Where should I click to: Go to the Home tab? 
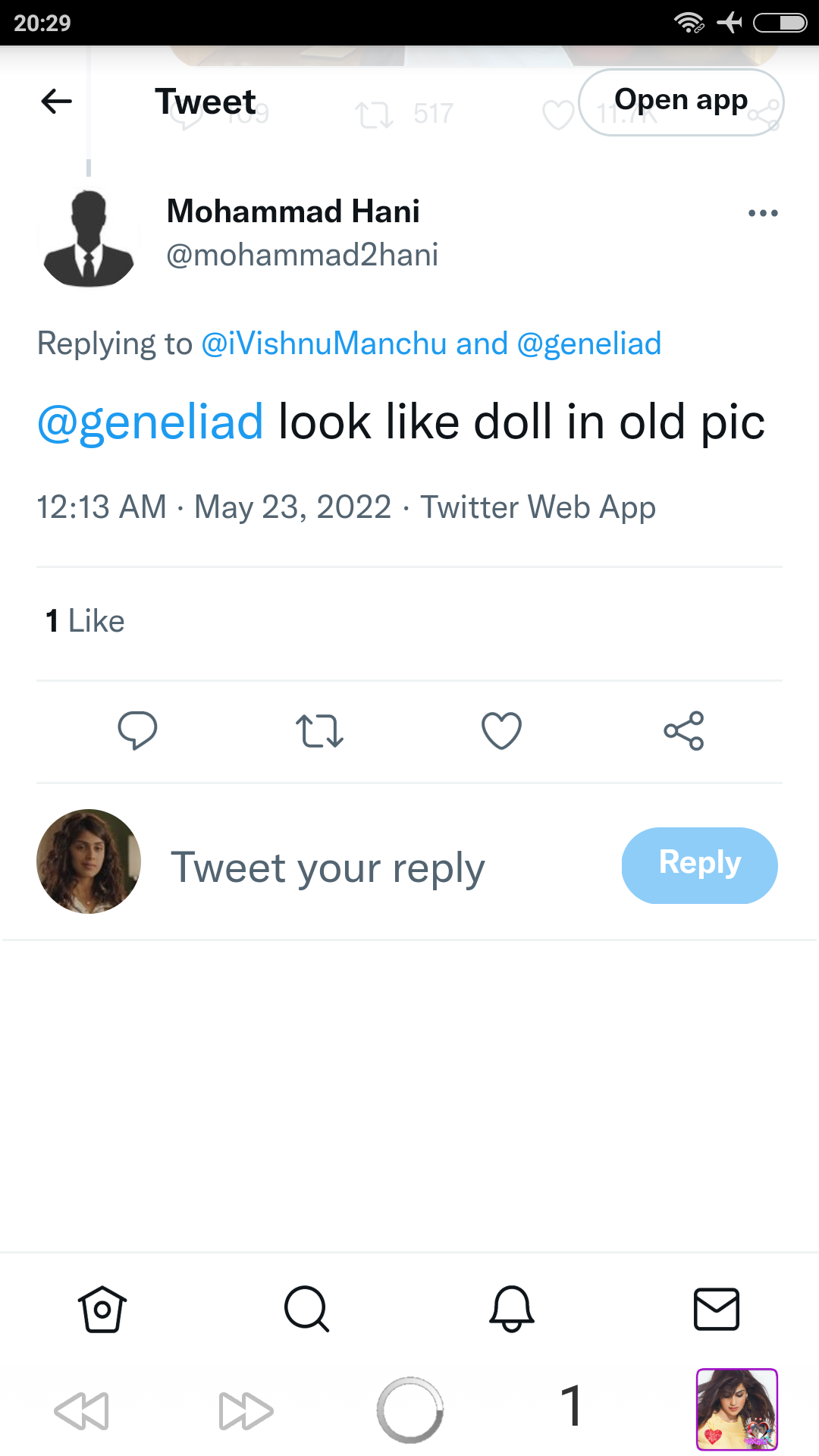[102, 1309]
